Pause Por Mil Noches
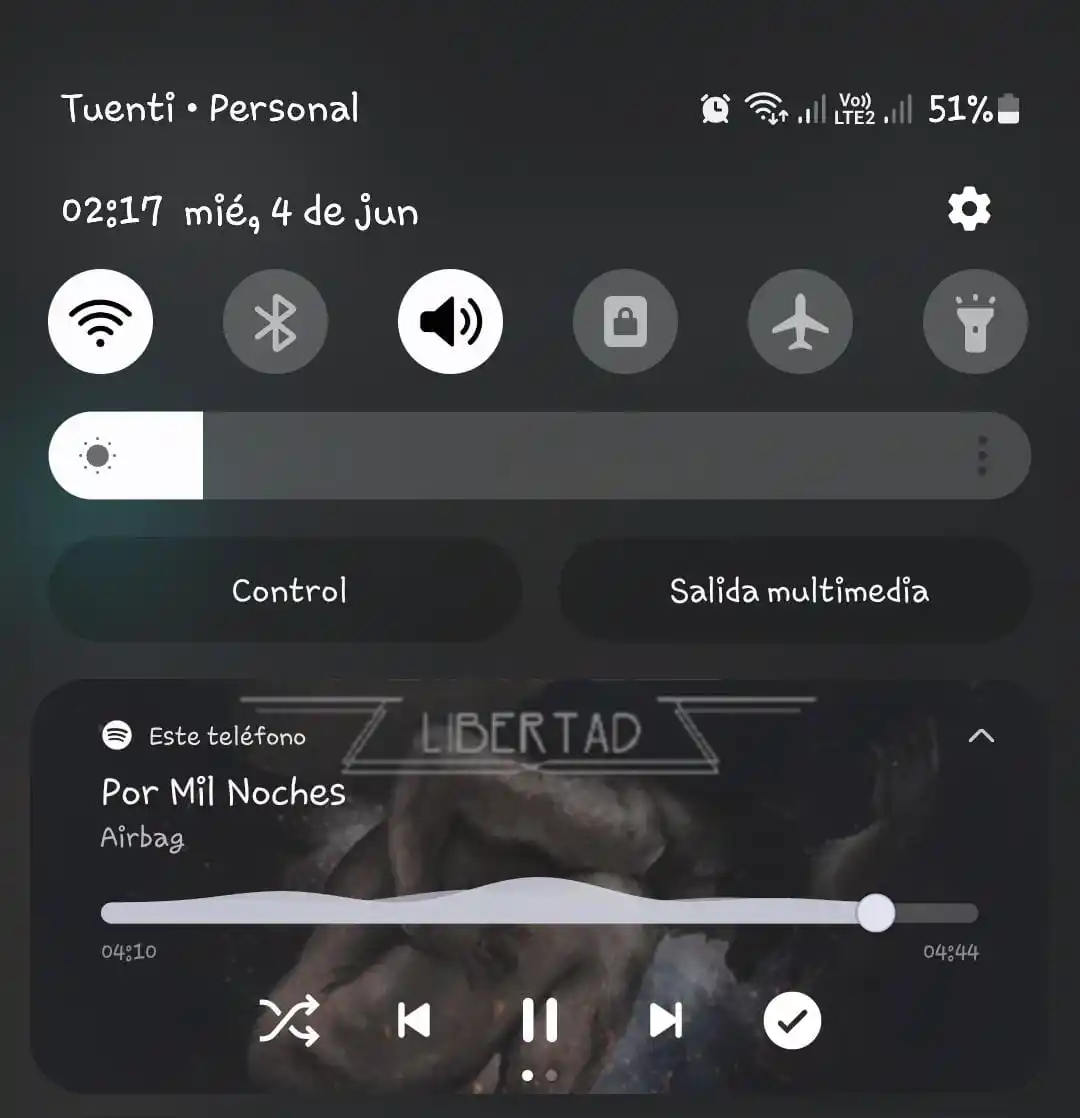This screenshot has width=1080, height=1118. (540, 1021)
